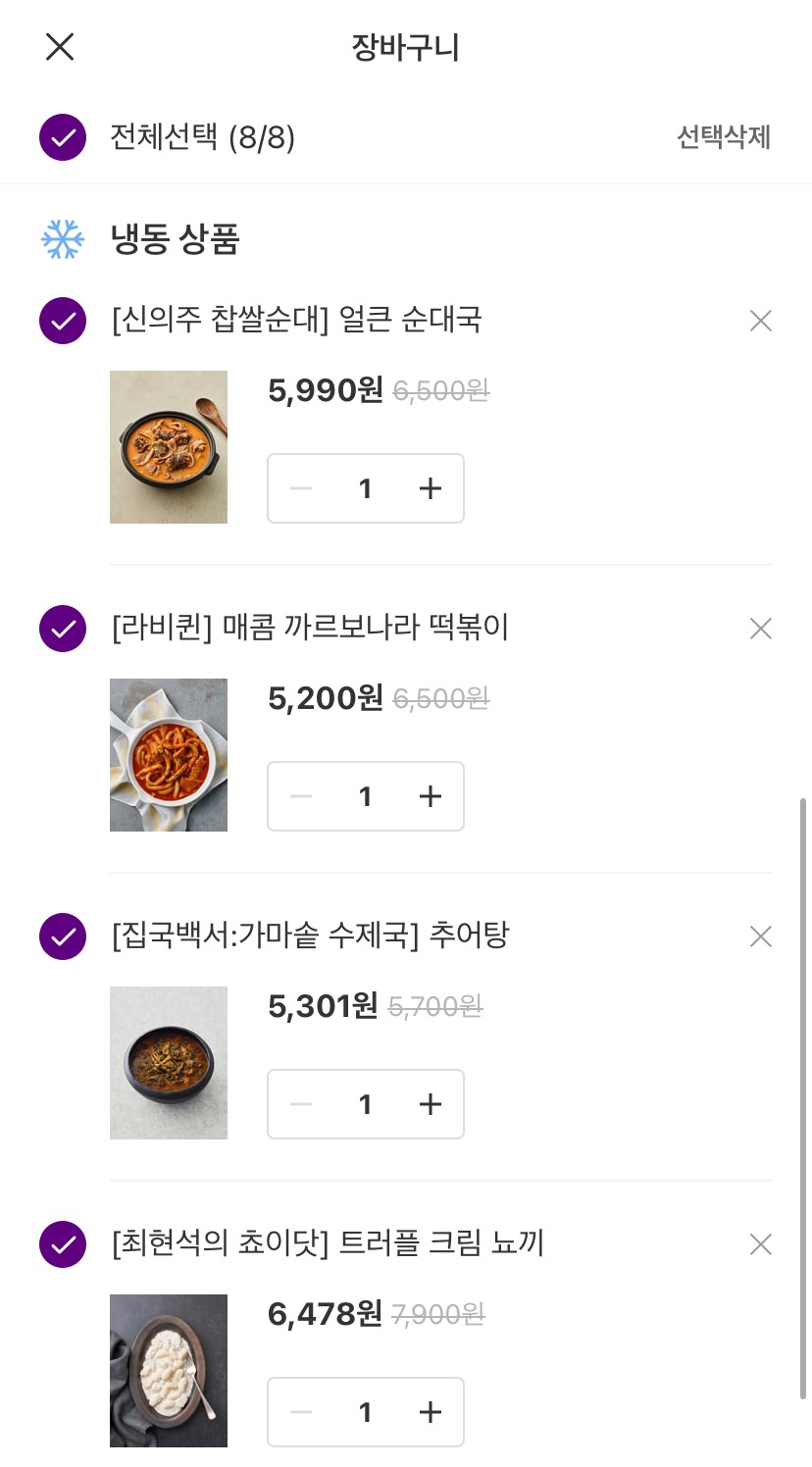The width and height of the screenshot is (812, 1467).
Task: Deselect the 트러플 크림 뇨끼 checkbox
Action: point(63,1244)
